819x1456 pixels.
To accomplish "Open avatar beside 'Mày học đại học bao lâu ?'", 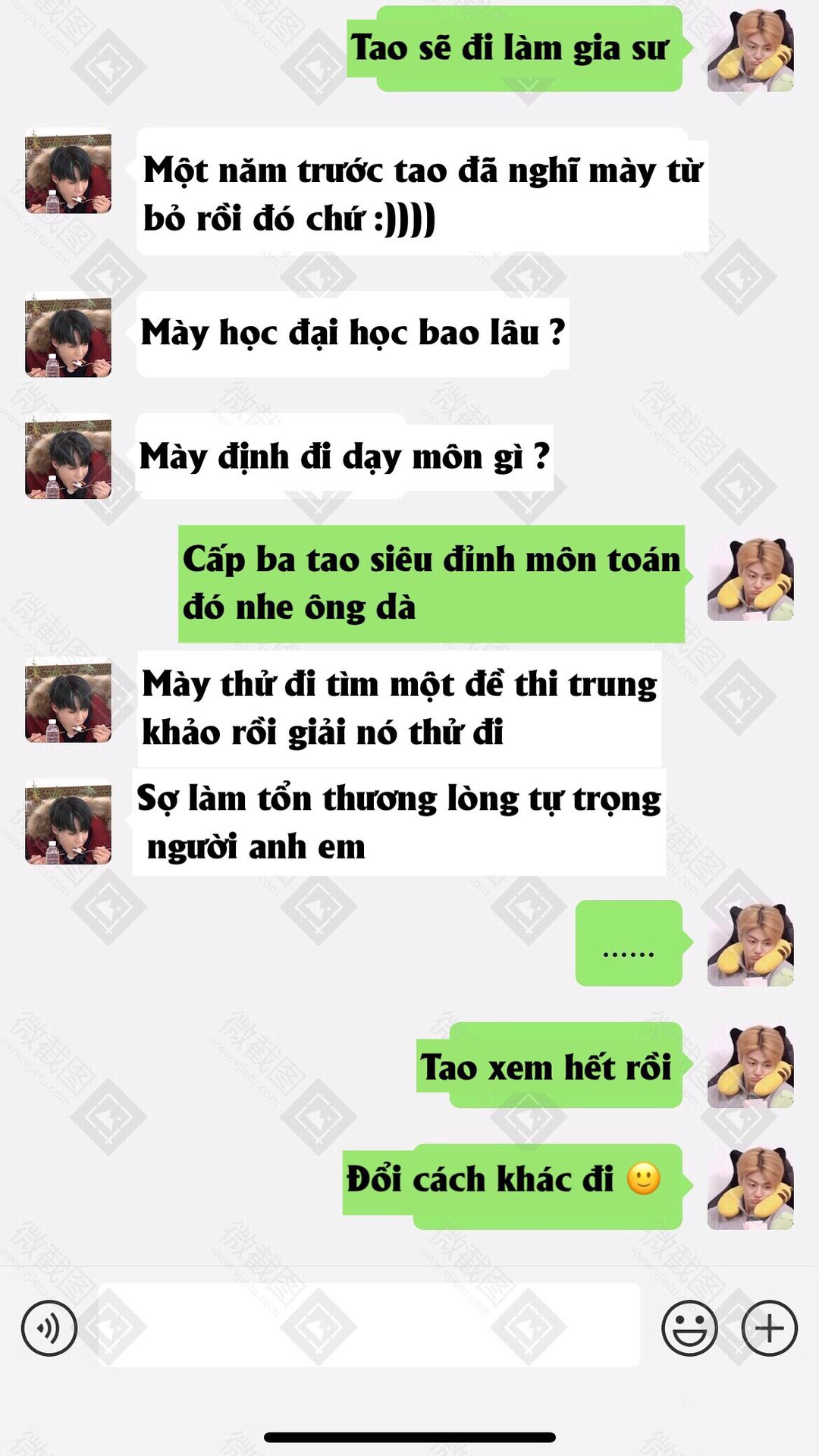I will pos(68,334).
